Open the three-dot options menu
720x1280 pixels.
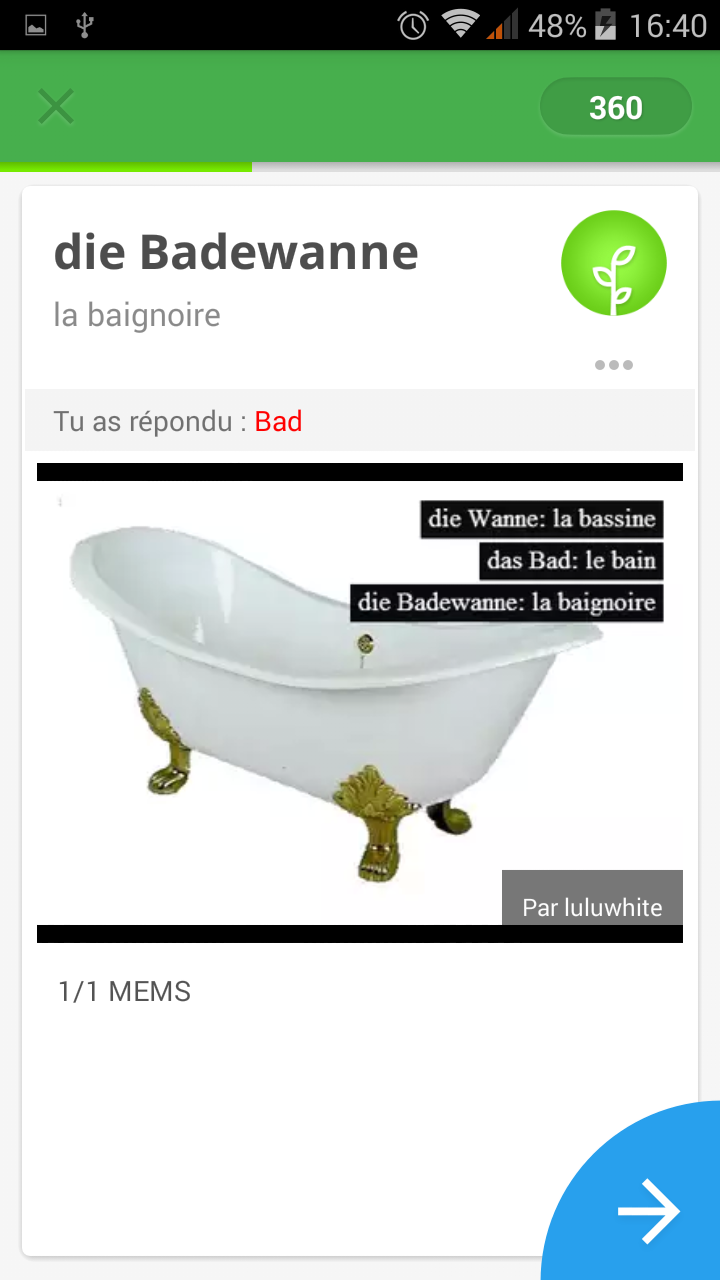coord(613,365)
